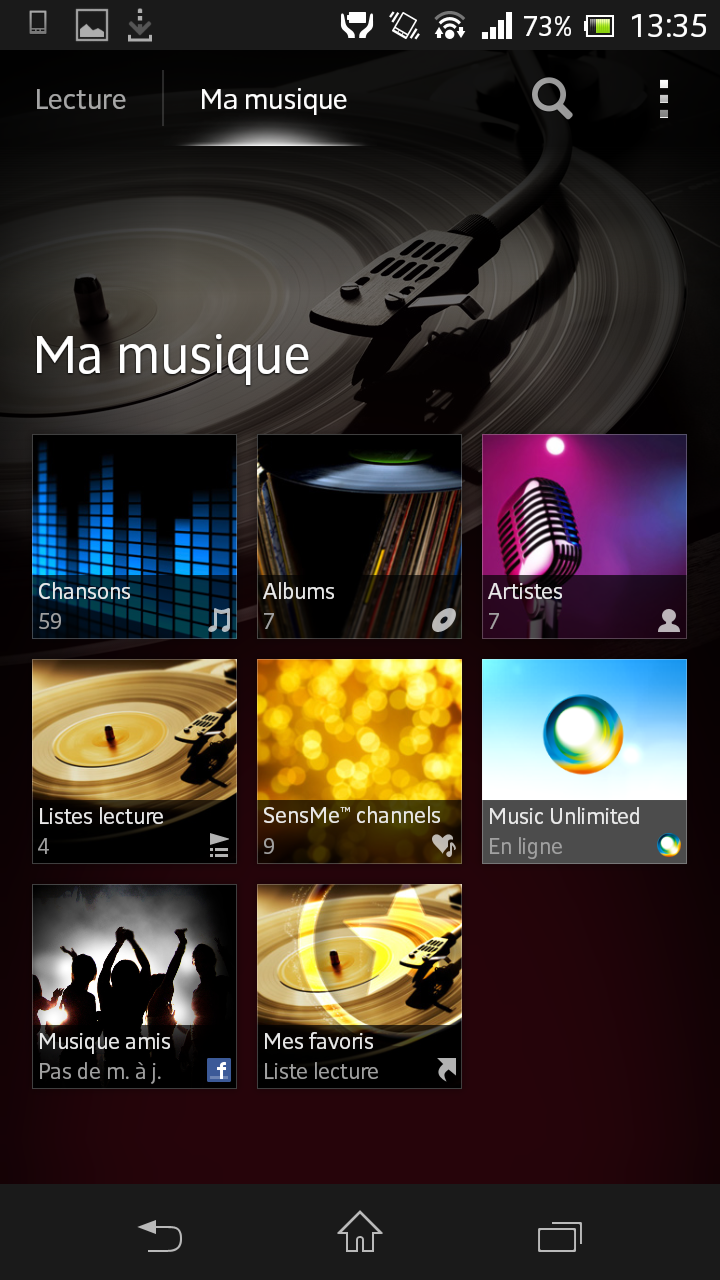This screenshot has height=1280, width=720.
Task: Open the search icon
Action: (551, 99)
